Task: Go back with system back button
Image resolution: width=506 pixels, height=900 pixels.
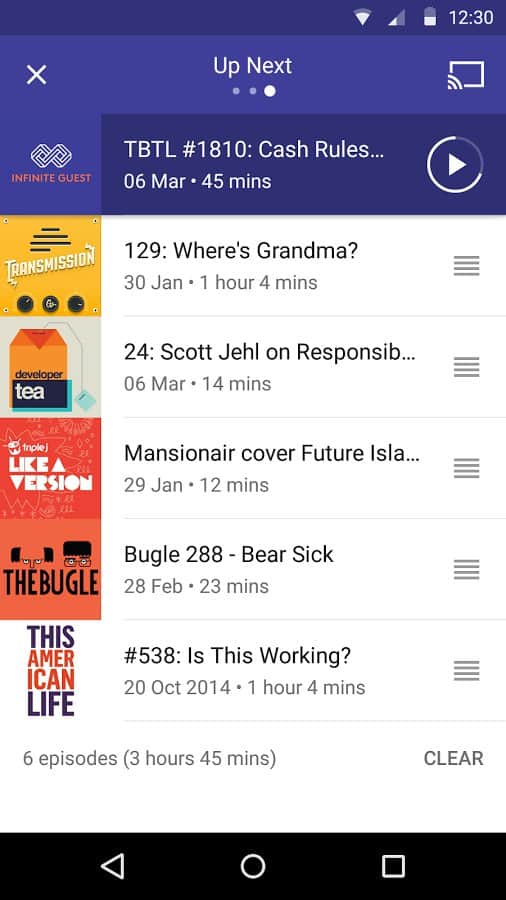Action: 112,866
